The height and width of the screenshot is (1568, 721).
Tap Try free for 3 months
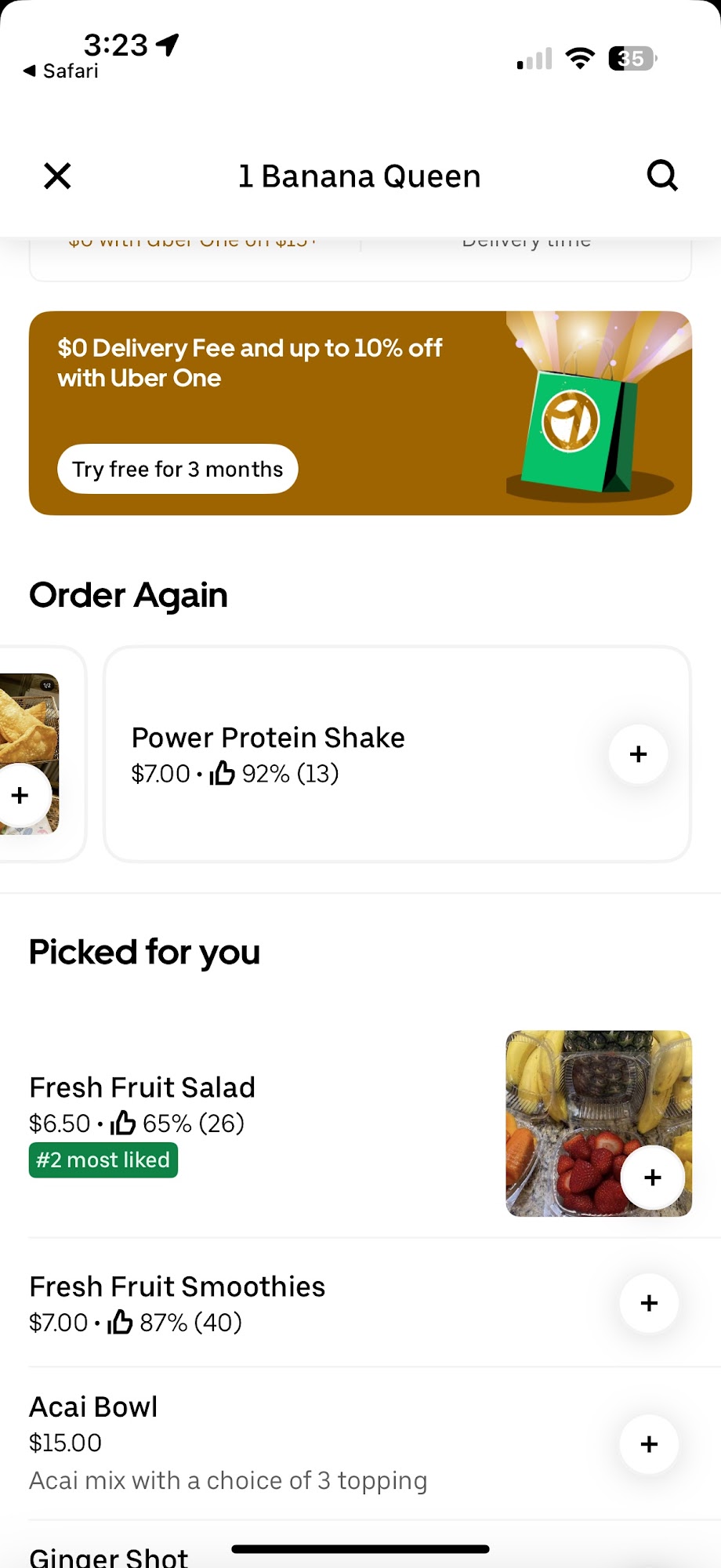[x=177, y=469]
